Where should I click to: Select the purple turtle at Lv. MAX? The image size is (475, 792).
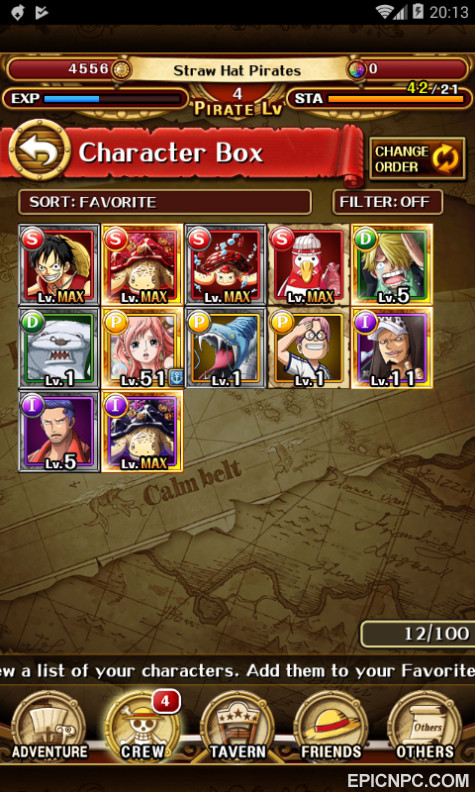[142, 431]
